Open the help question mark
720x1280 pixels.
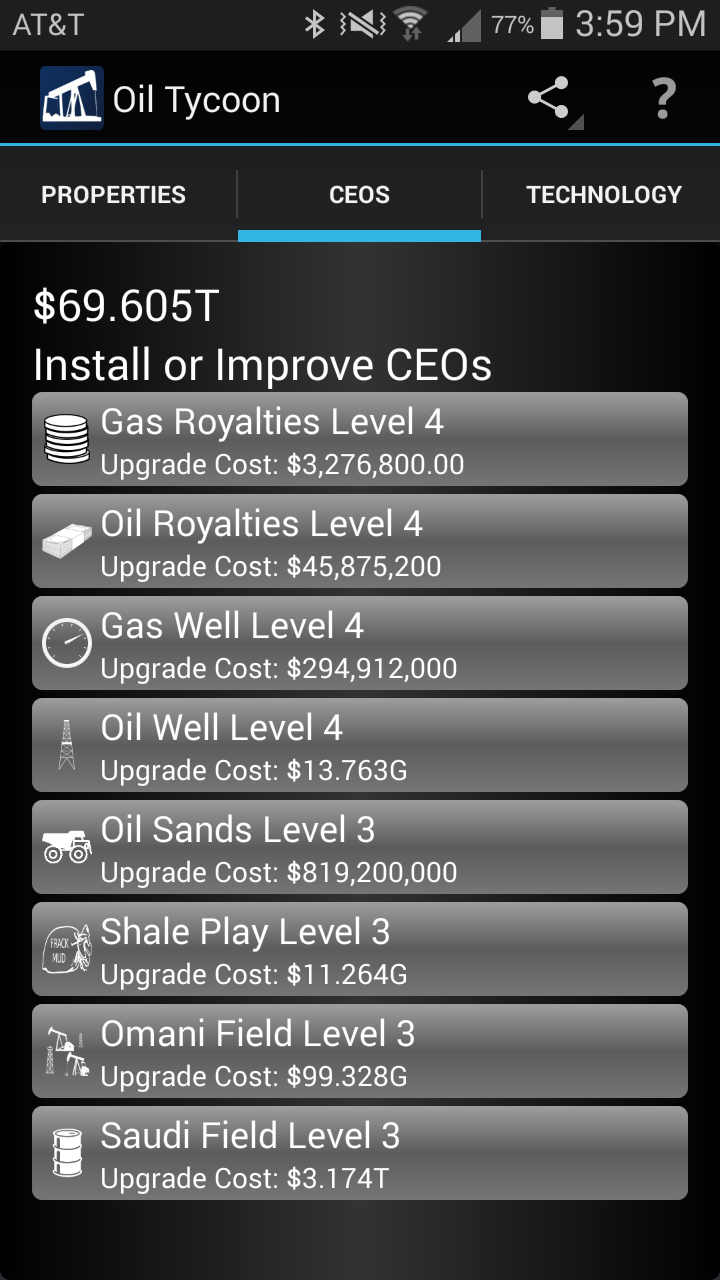click(x=662, y=99)
